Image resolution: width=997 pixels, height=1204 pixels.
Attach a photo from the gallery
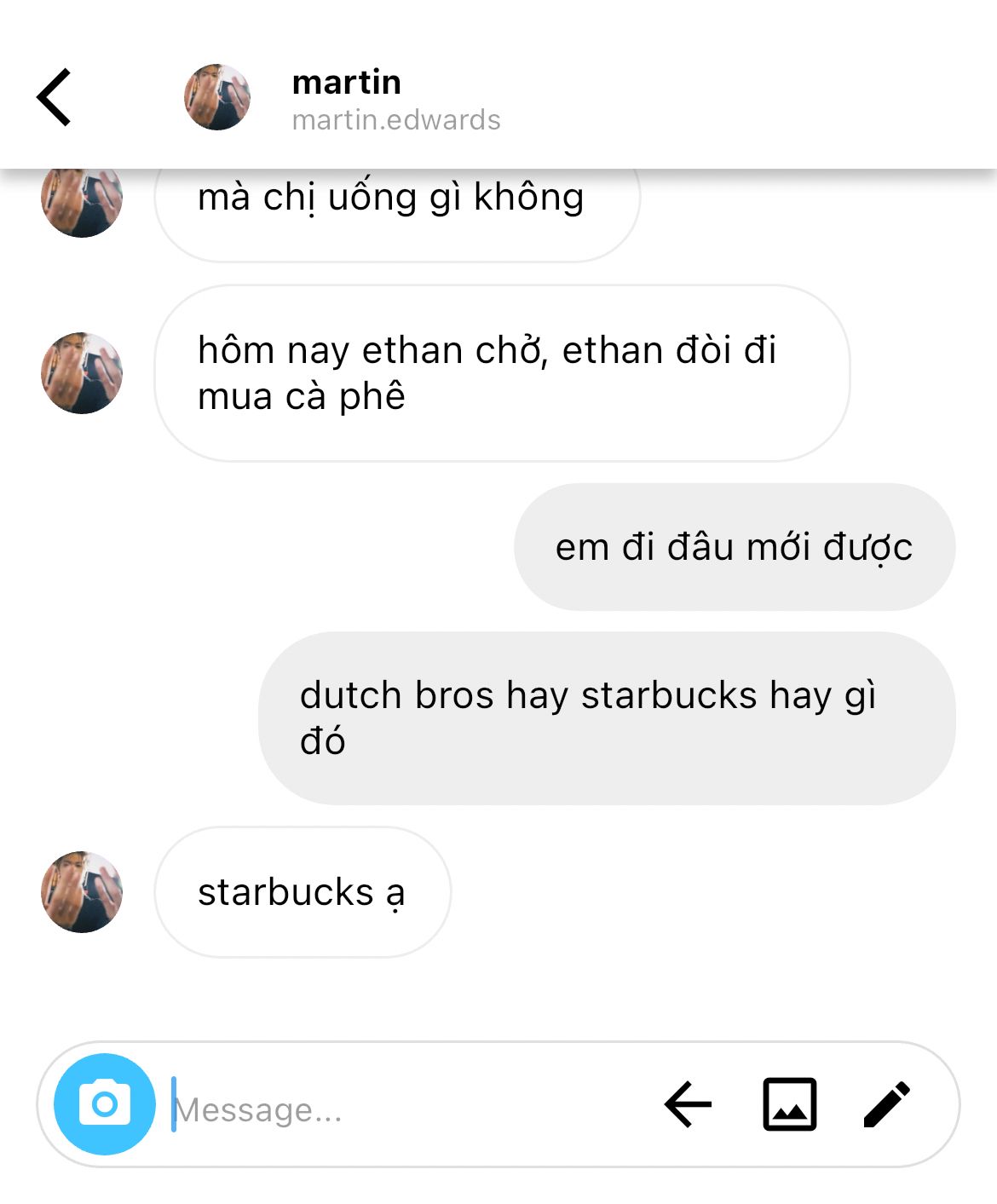(789, 1104)
